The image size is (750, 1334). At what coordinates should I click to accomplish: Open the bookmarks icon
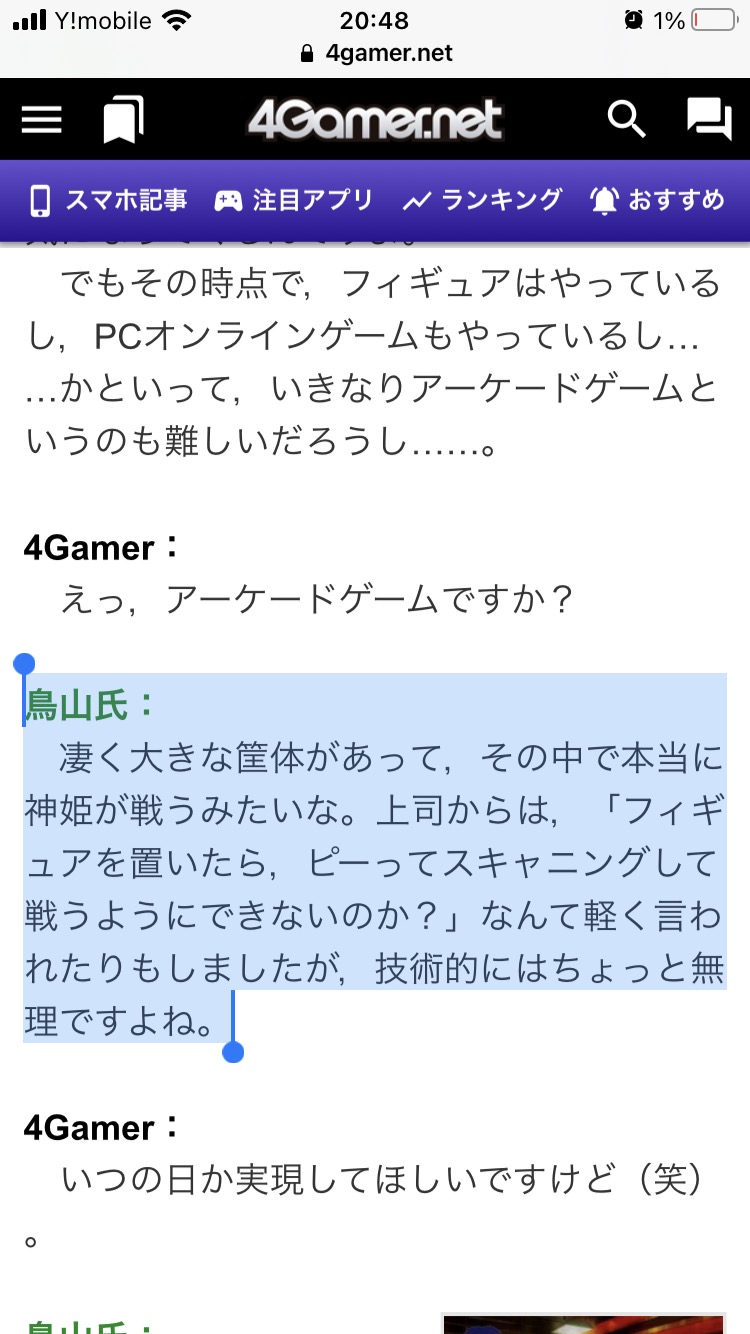pos(124,120)
